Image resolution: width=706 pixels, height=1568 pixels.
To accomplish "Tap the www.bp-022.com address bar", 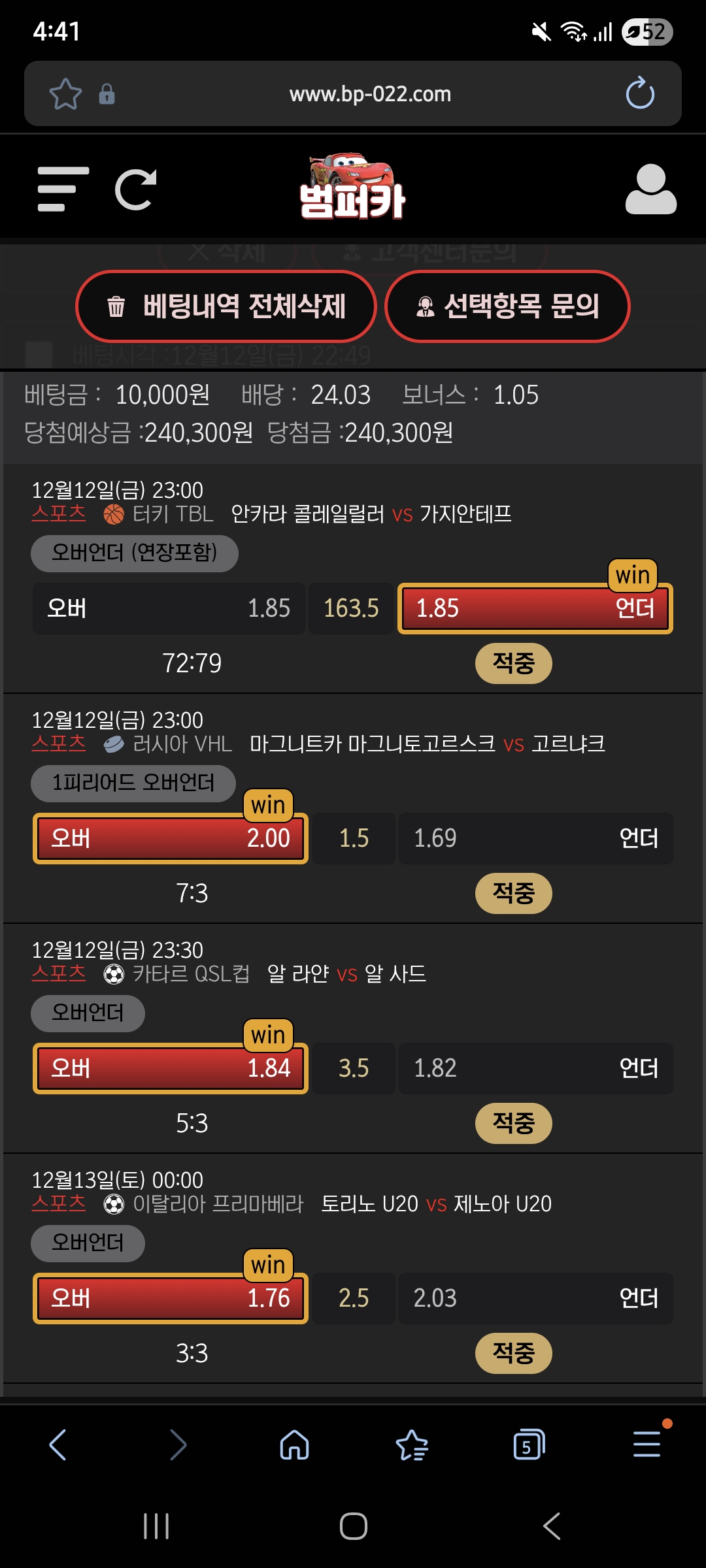I will (370, 94).
